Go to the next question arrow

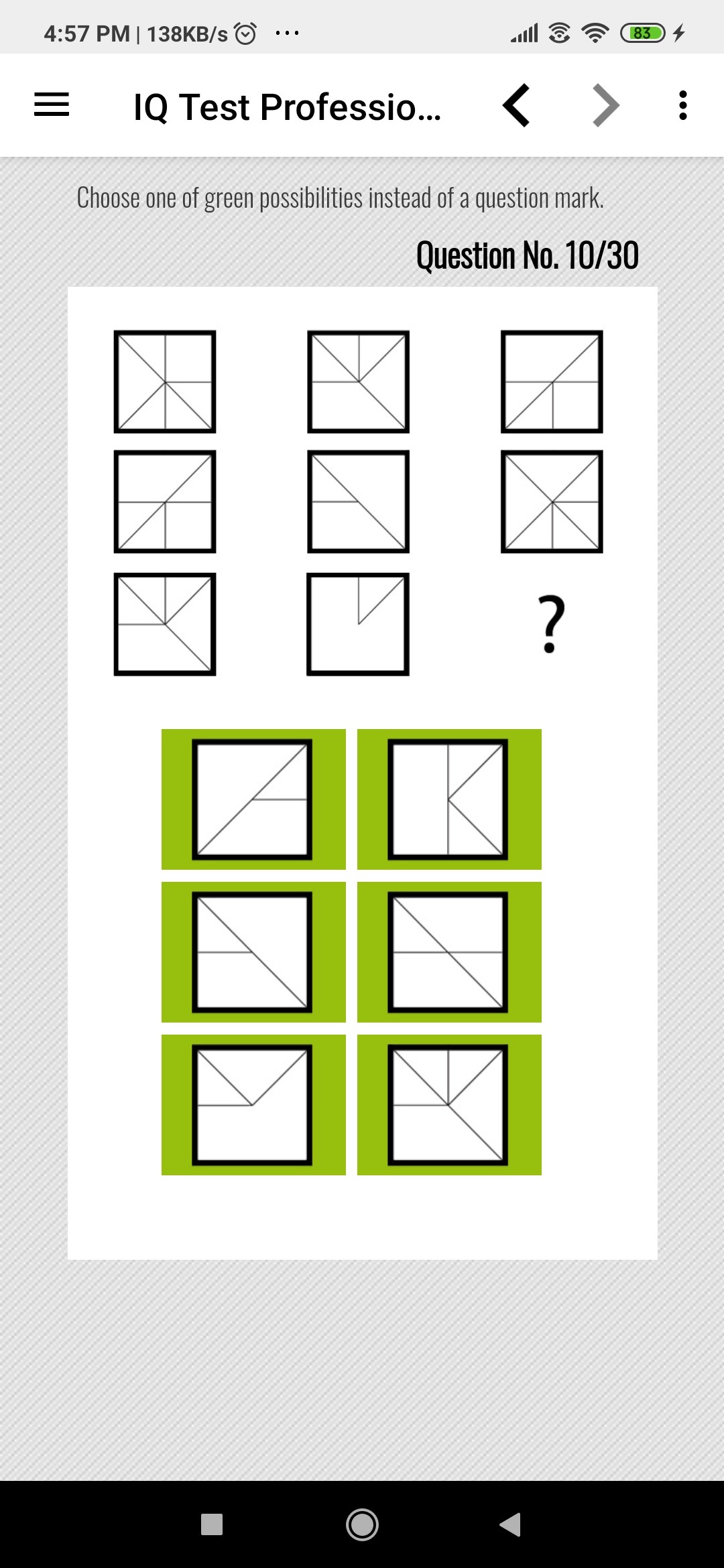[x=605, y=105]
